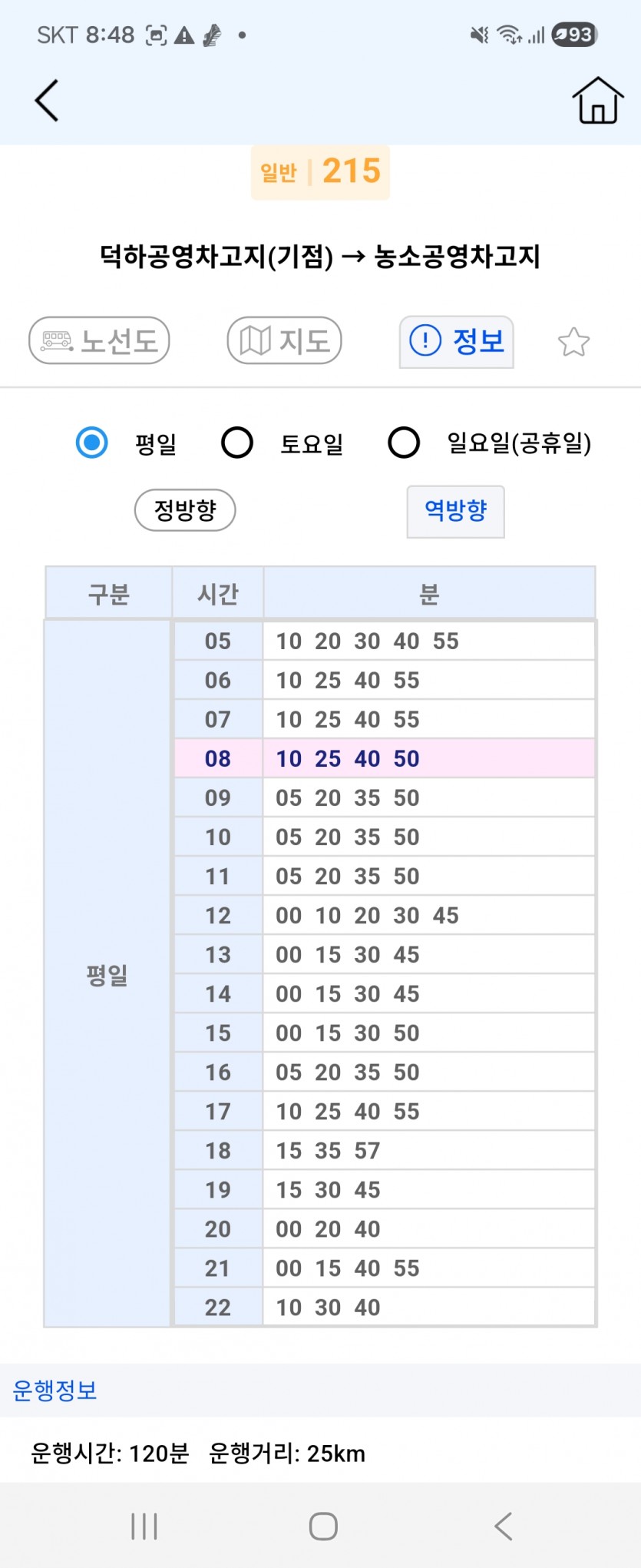Show the 역방향 reverse direction timetable
641x1568 pixels.
pyautogui.click(x=455, y=511)
